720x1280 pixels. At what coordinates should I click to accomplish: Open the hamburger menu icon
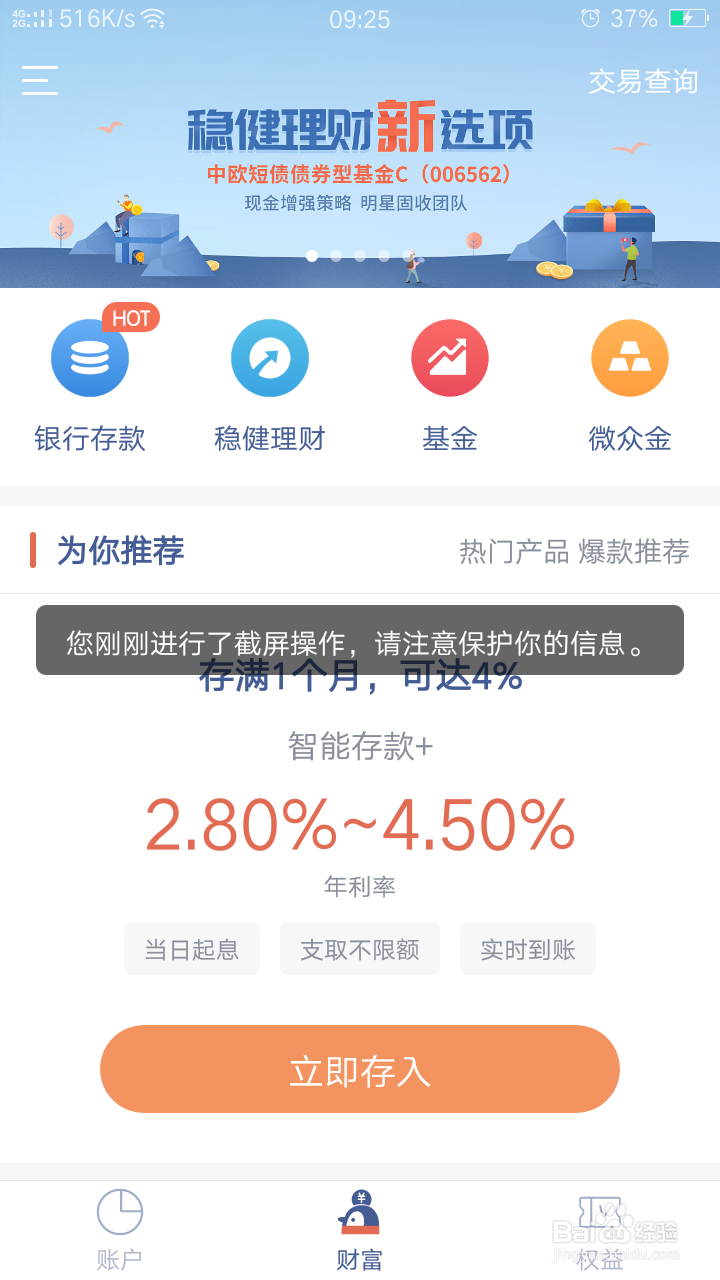[39, 80]
